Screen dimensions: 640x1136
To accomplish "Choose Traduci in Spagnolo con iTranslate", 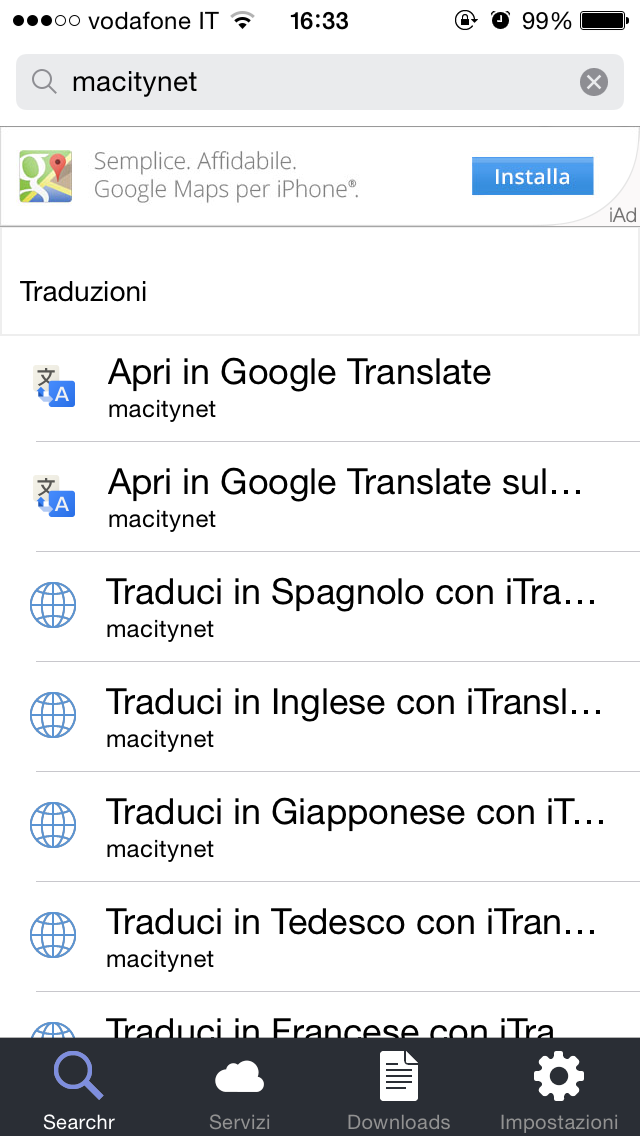I will click(x=320, y=607).
